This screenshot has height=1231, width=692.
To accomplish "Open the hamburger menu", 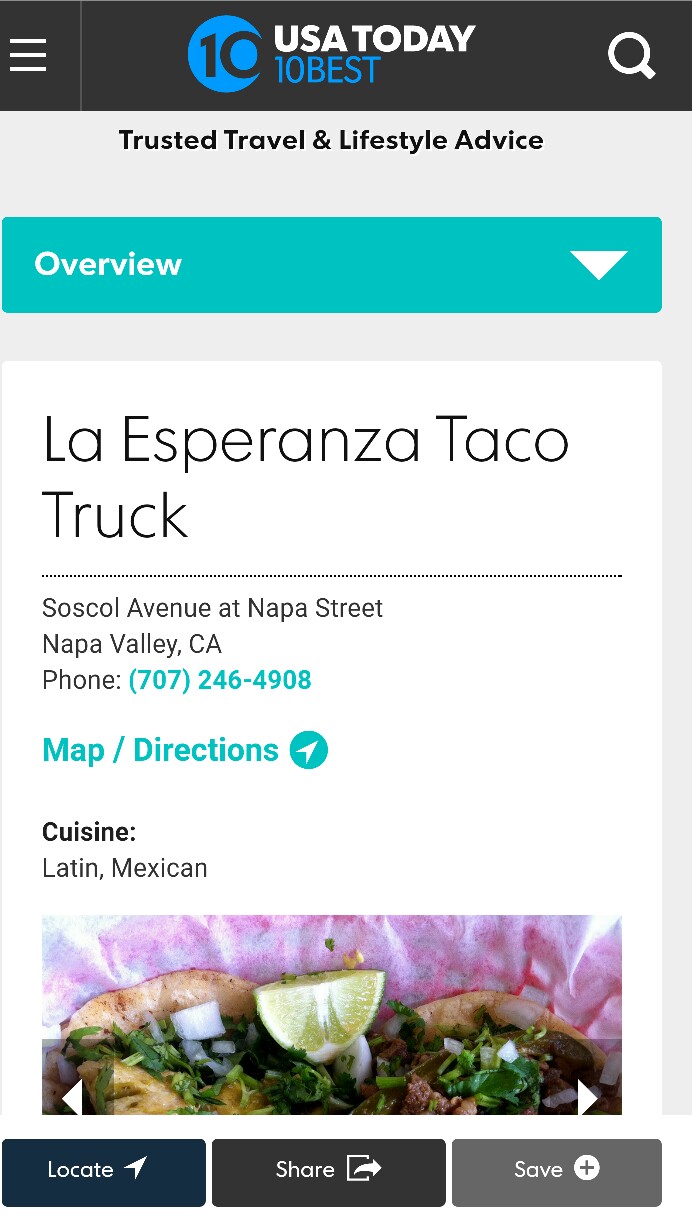I will (x=29, y=55).
